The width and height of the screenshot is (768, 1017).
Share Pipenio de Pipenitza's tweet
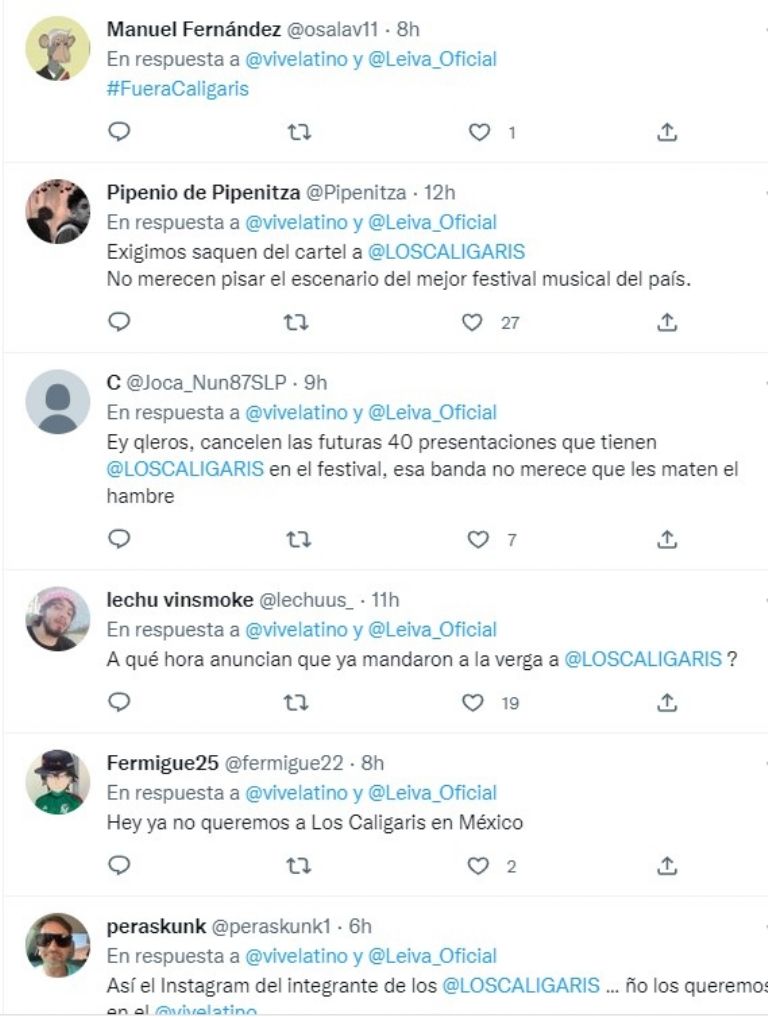[x=667, y=322]
